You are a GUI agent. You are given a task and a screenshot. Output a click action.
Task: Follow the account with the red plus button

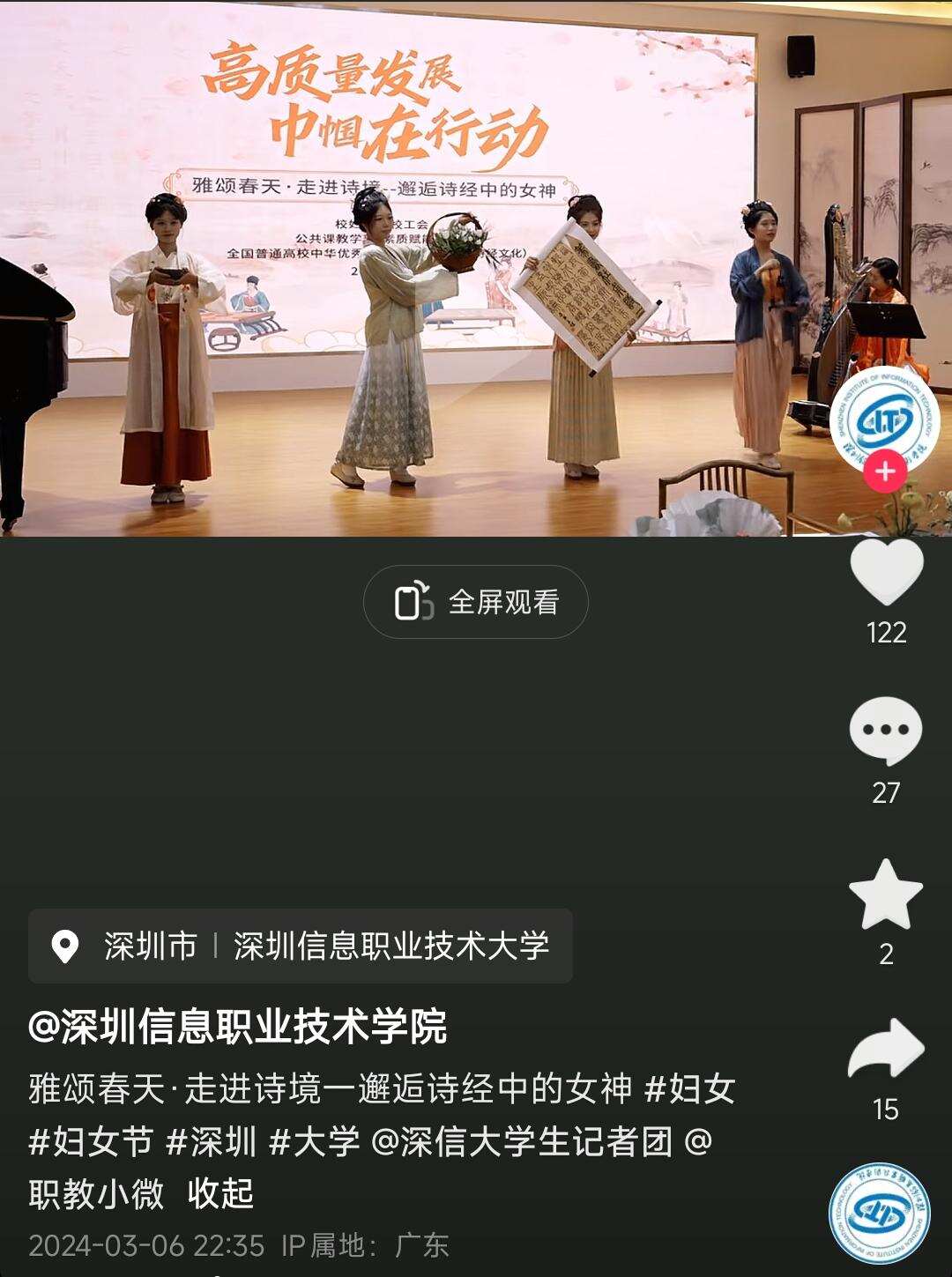(x=884, y=471)
